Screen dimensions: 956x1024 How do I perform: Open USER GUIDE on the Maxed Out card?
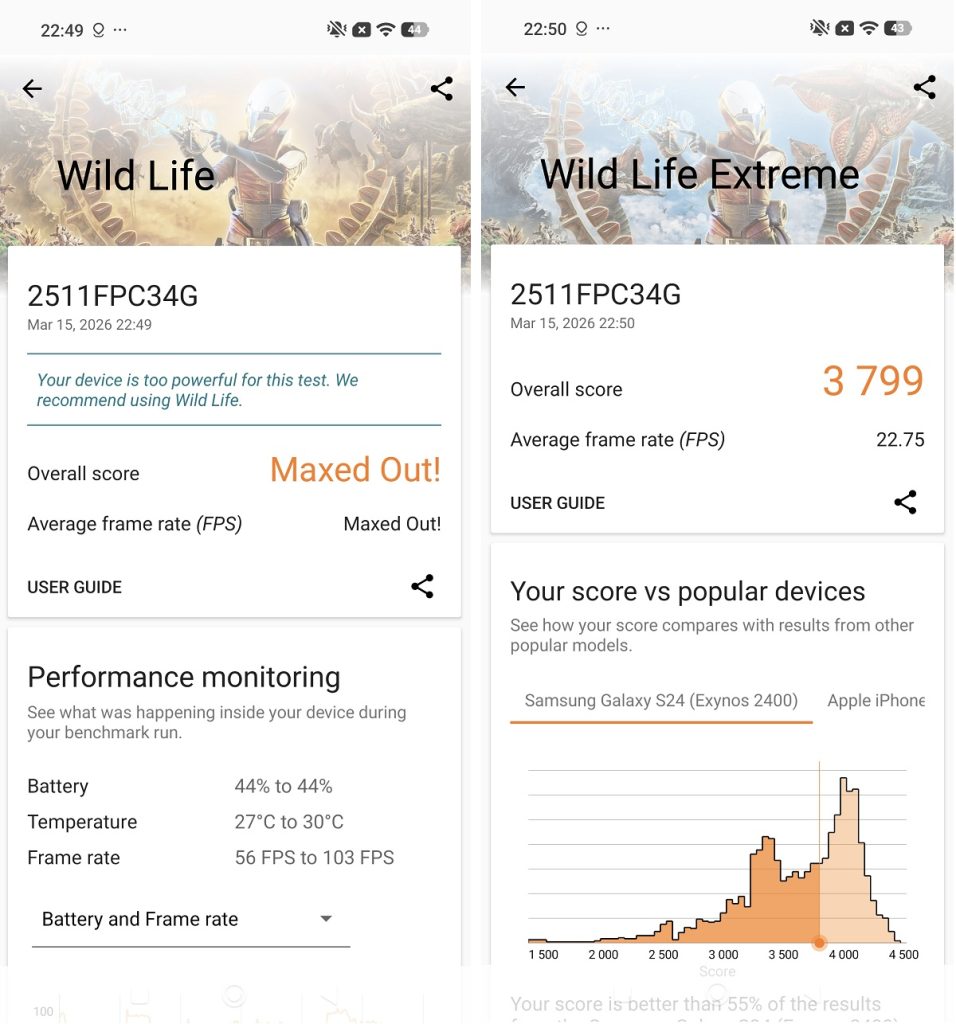point(75,587)
